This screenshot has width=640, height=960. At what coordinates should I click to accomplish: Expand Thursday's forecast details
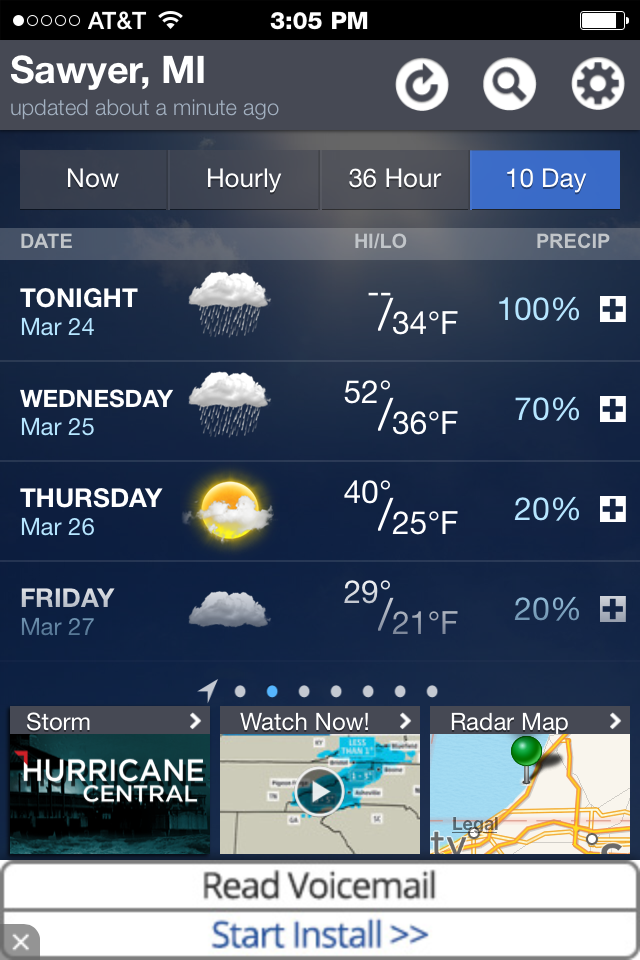(612, 510)
